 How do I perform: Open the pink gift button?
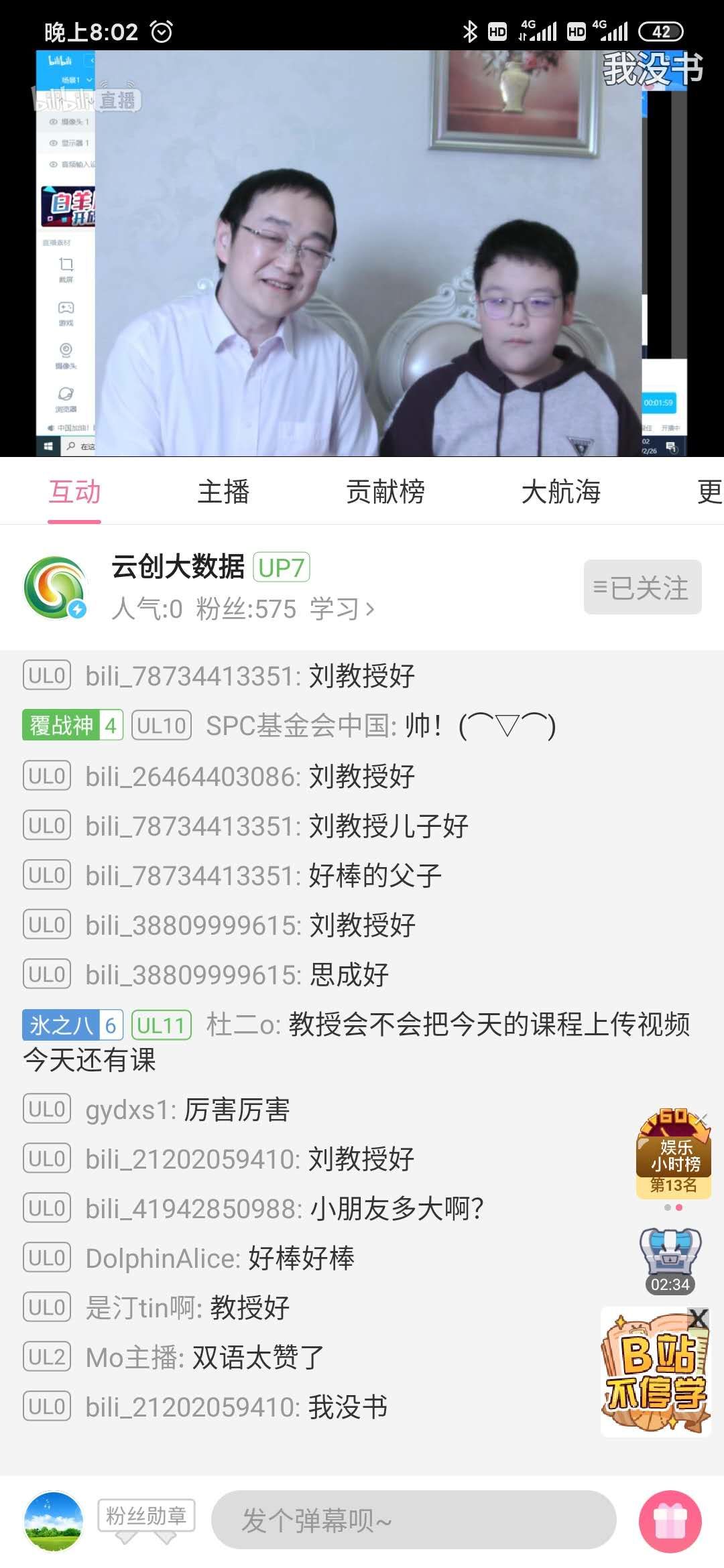coord(670,1521)
